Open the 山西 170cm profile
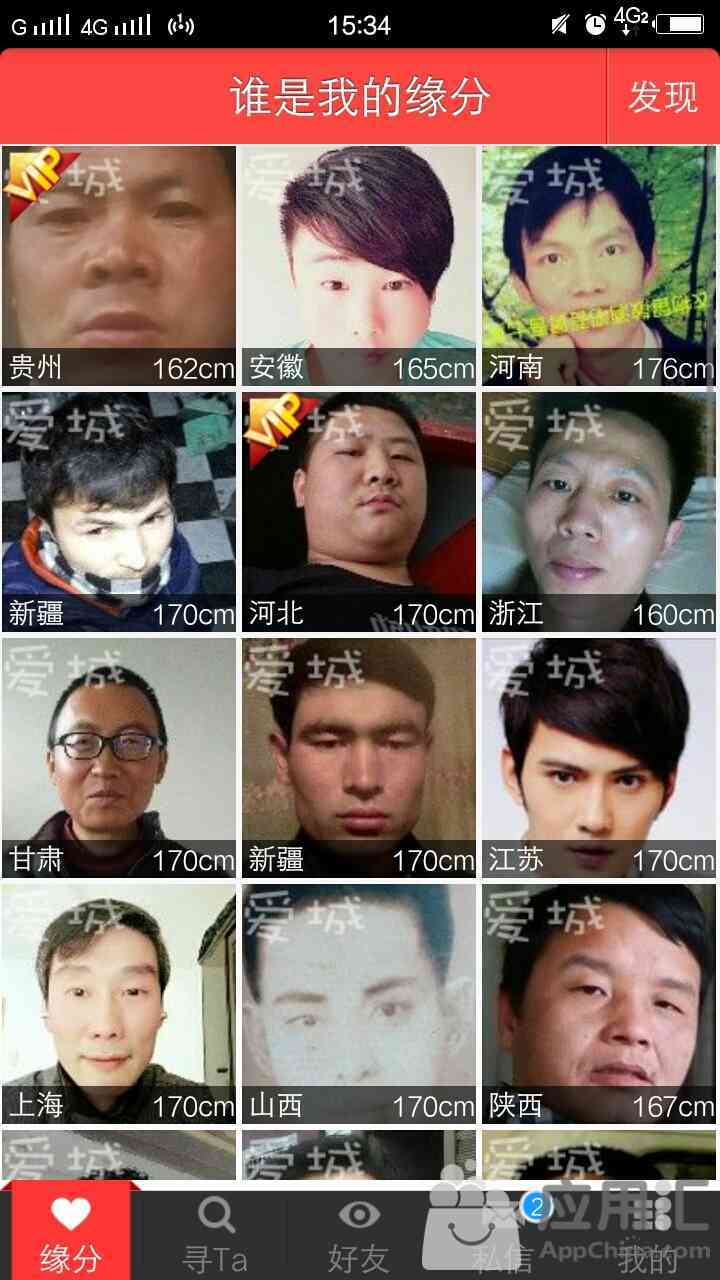Viewport: 720px width, 1280px height. point(359,1003)
